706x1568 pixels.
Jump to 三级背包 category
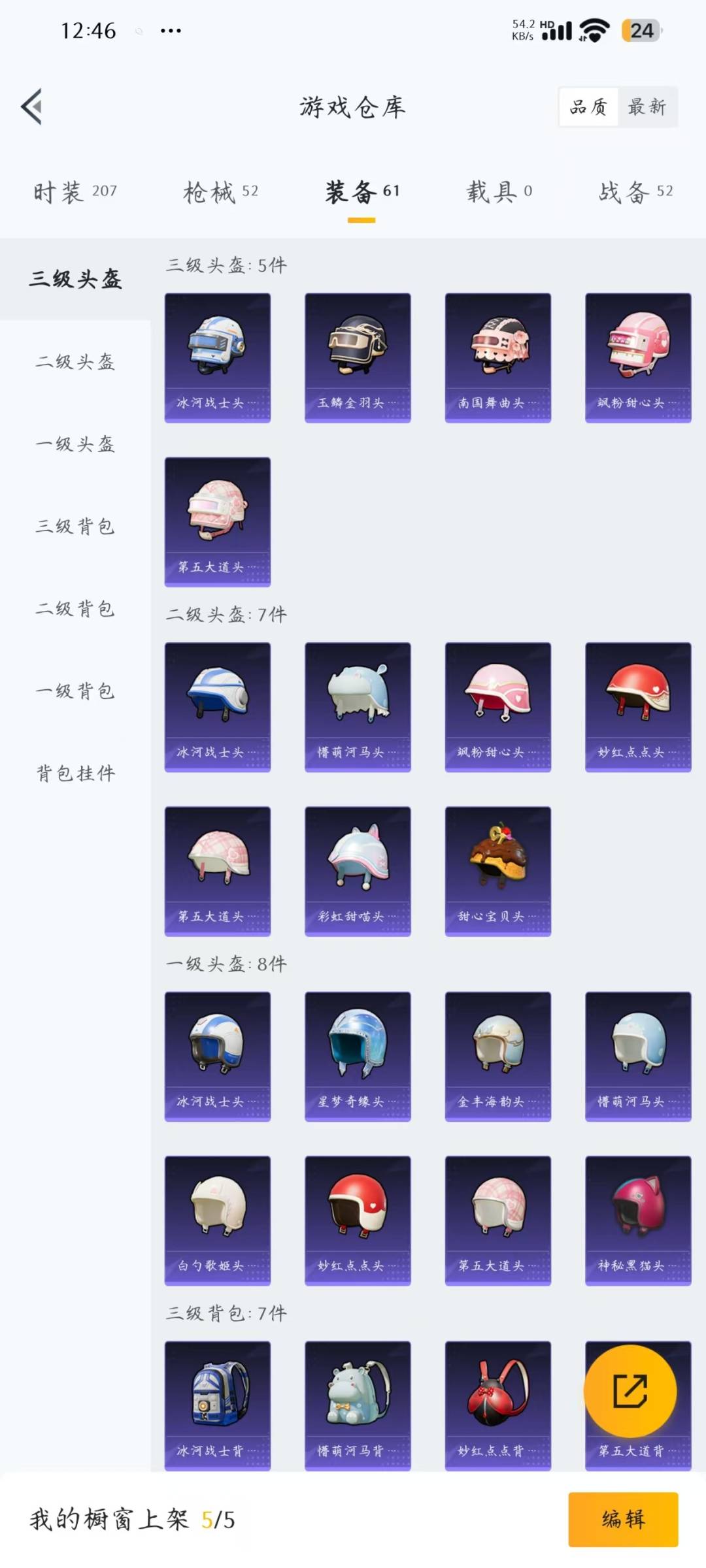point(75,527)
